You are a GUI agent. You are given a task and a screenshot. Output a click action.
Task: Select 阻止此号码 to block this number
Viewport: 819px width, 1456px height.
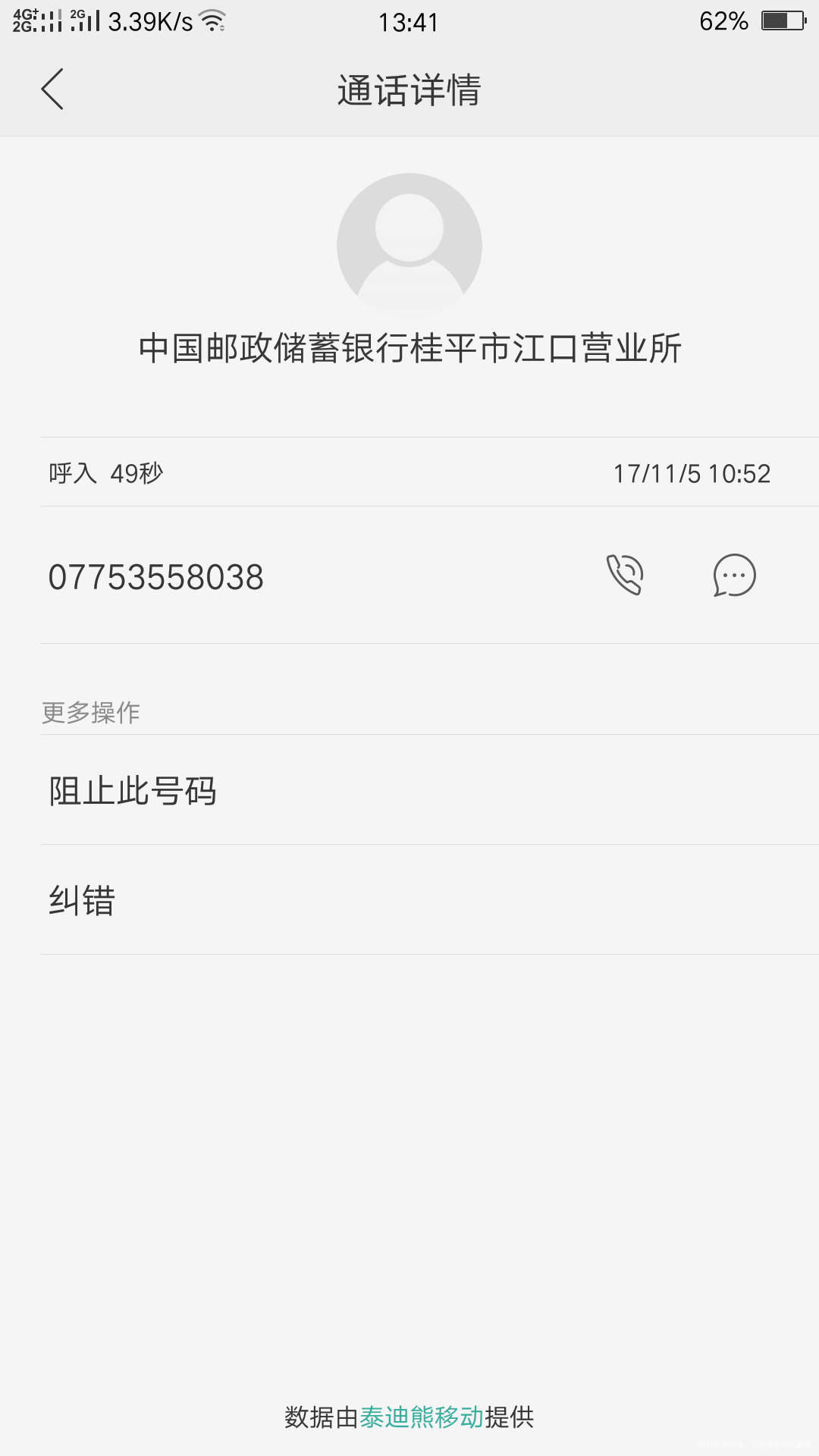click(x=133, y=790)
